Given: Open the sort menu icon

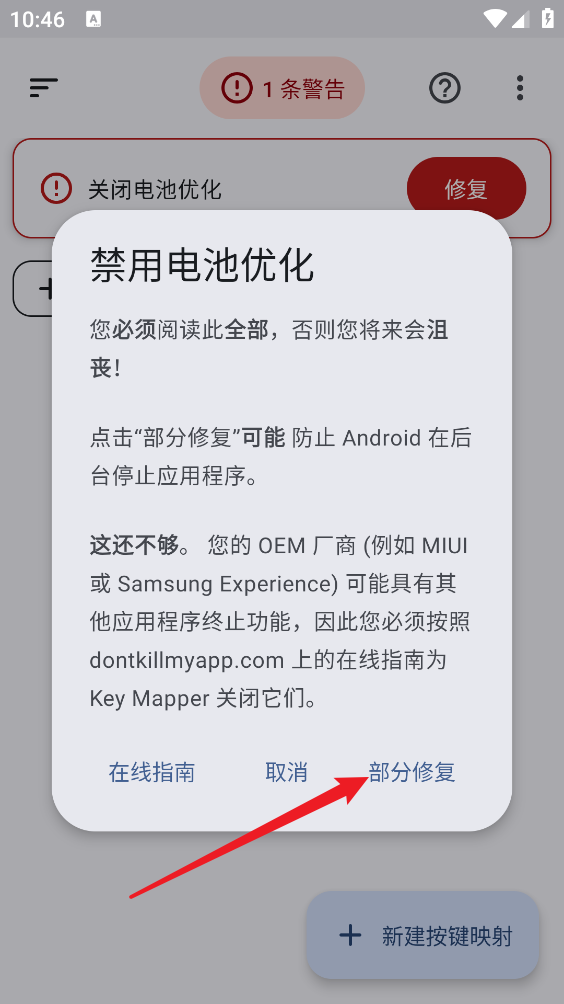Looking at the screenshot, I should click(44, 88).
